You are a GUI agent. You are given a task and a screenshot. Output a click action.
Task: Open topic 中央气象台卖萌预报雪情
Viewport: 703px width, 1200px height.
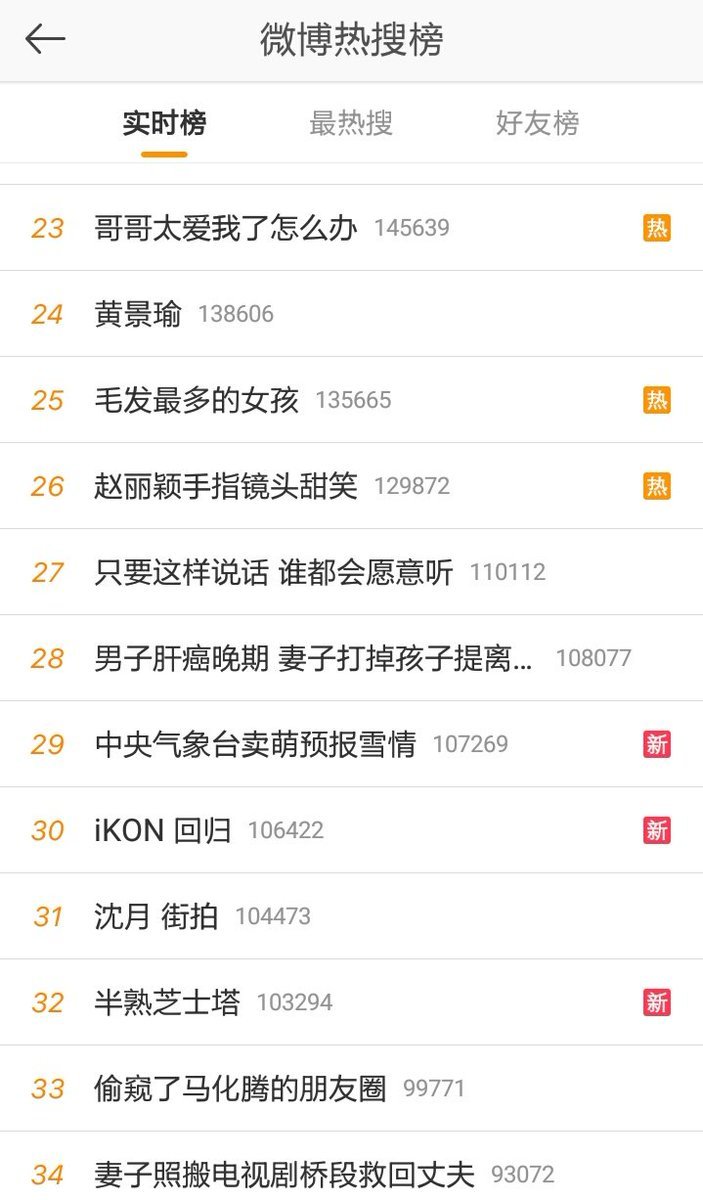(351, 744)
